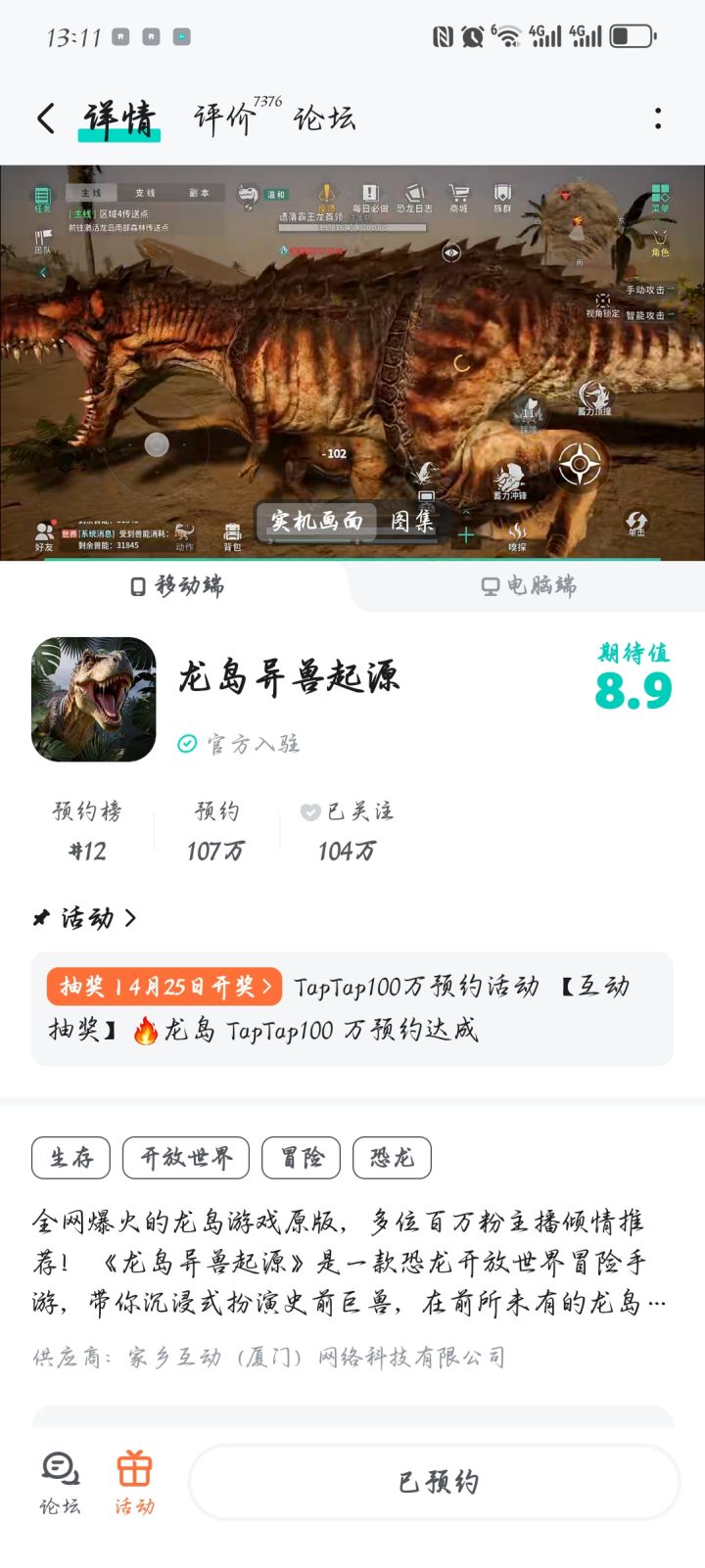Open the 论坛 forum icon at bottom
This screenshot has width=705, height=1568.
click(x=59, y=1478)
